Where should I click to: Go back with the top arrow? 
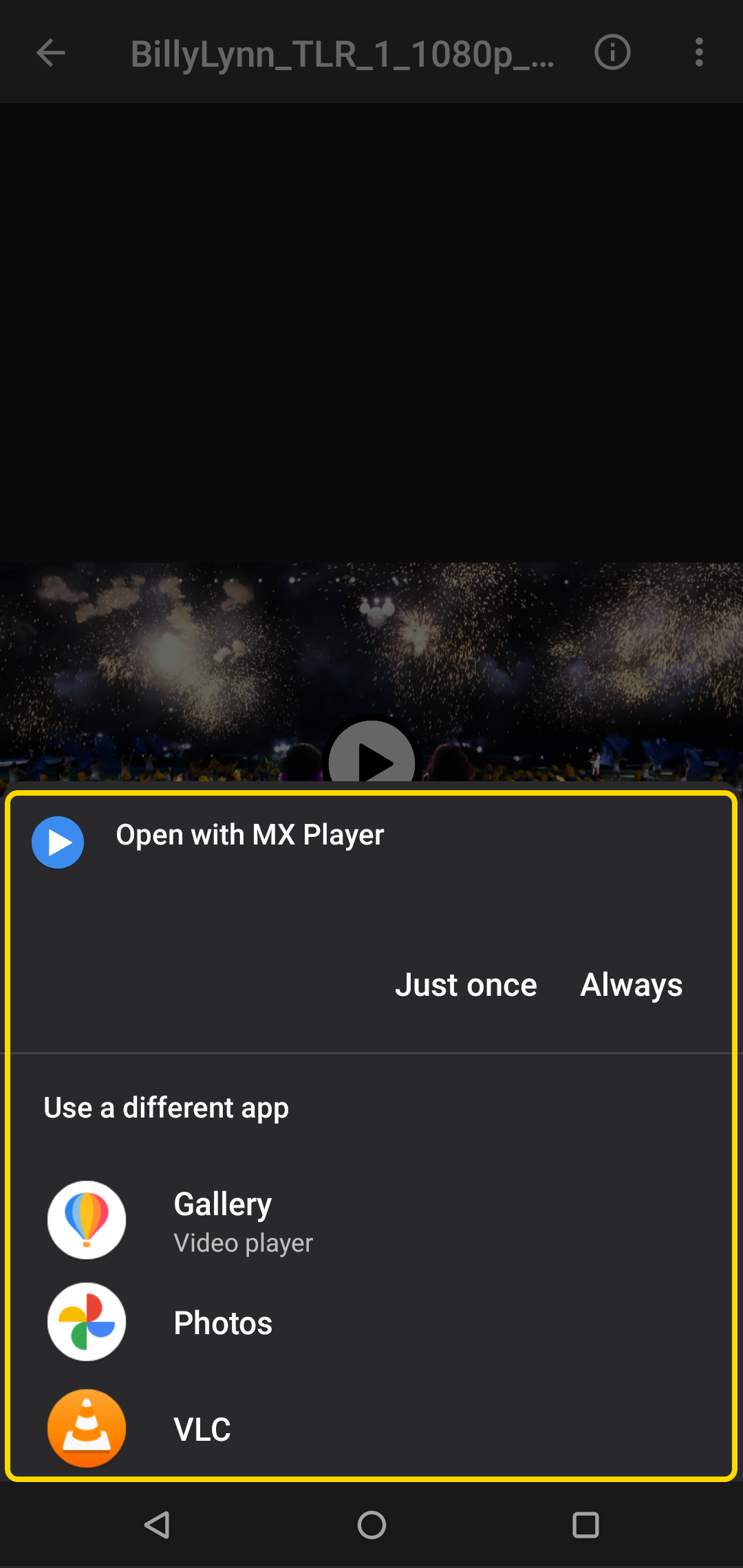tap(50, 53)
